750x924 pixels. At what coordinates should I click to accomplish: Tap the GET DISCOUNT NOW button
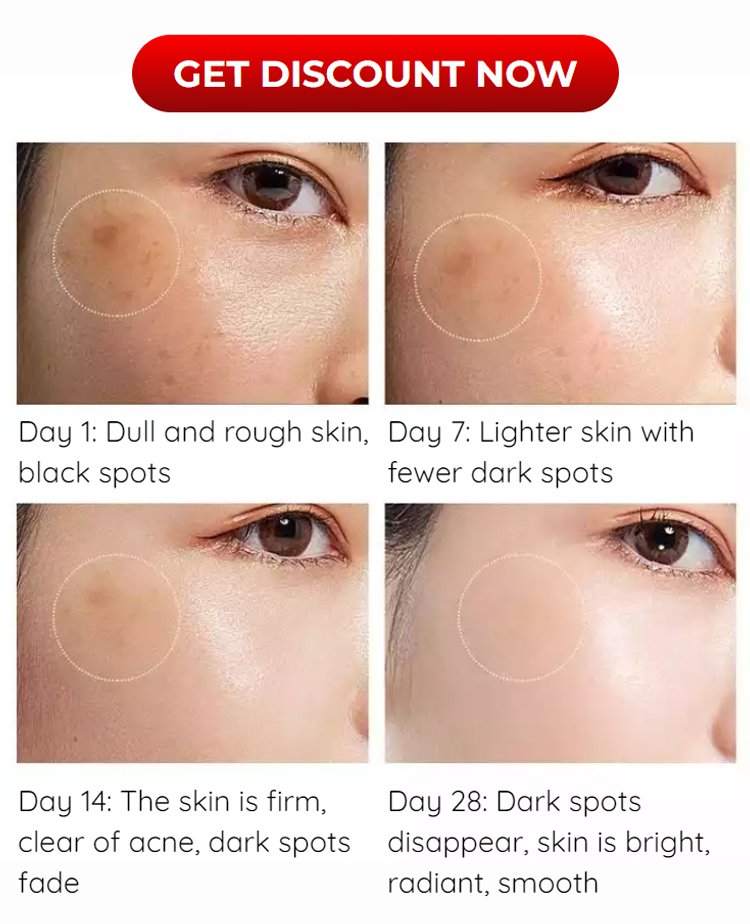coord(375,73)
